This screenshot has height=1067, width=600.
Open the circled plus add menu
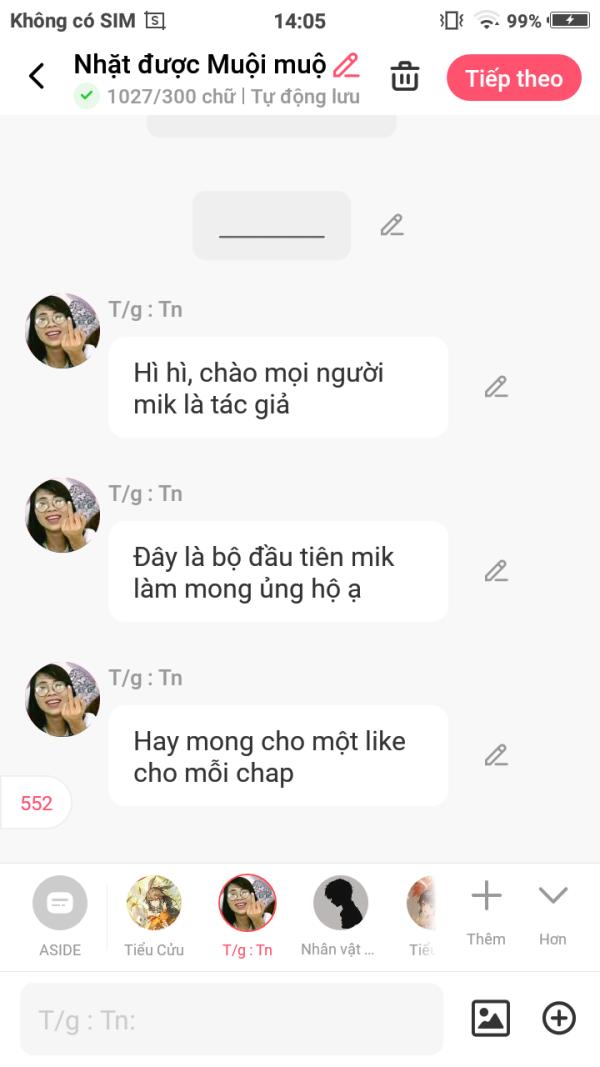click(559, 1018)
